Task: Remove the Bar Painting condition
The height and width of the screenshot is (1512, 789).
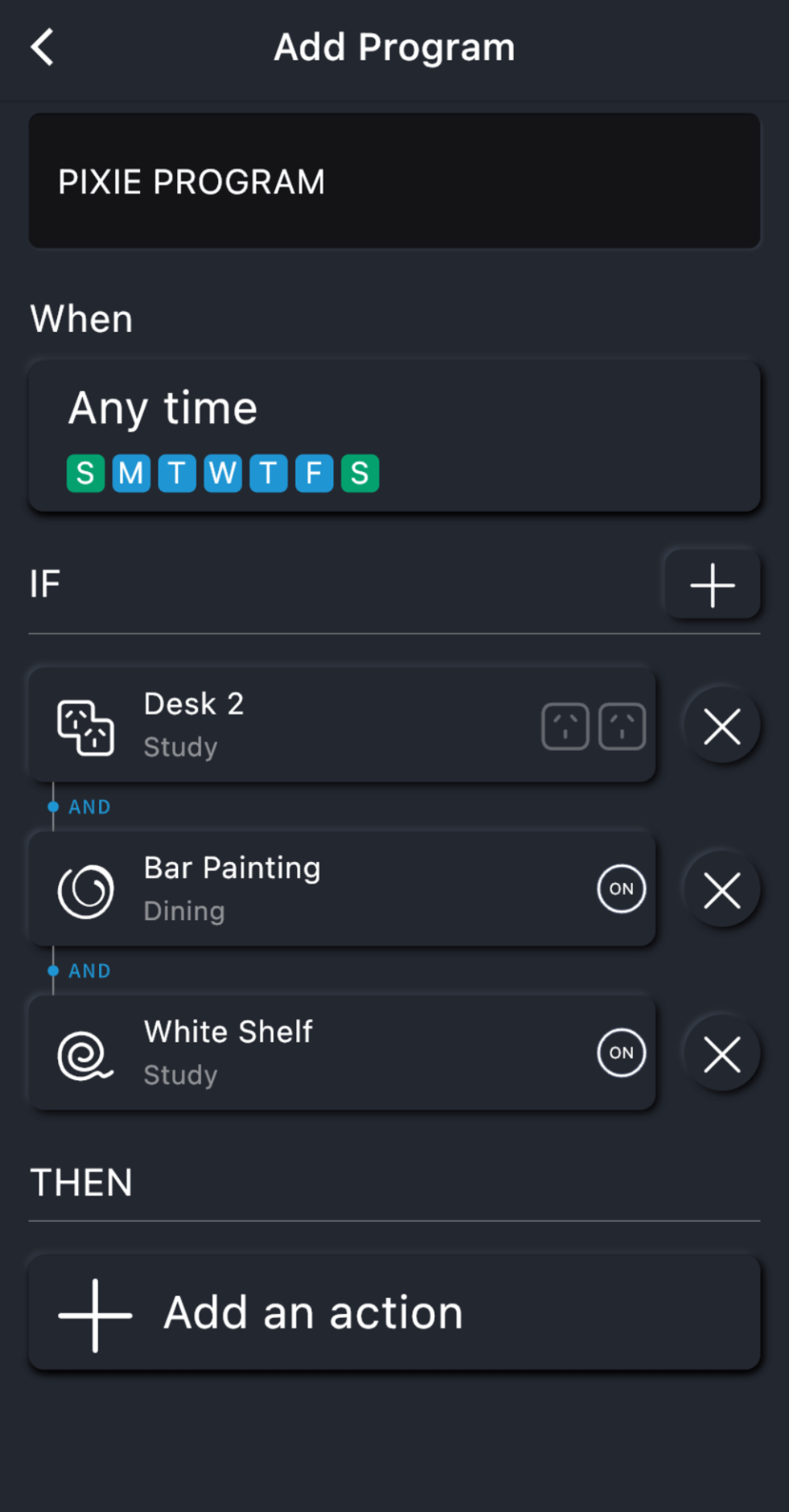Action: tap(721, 890)
